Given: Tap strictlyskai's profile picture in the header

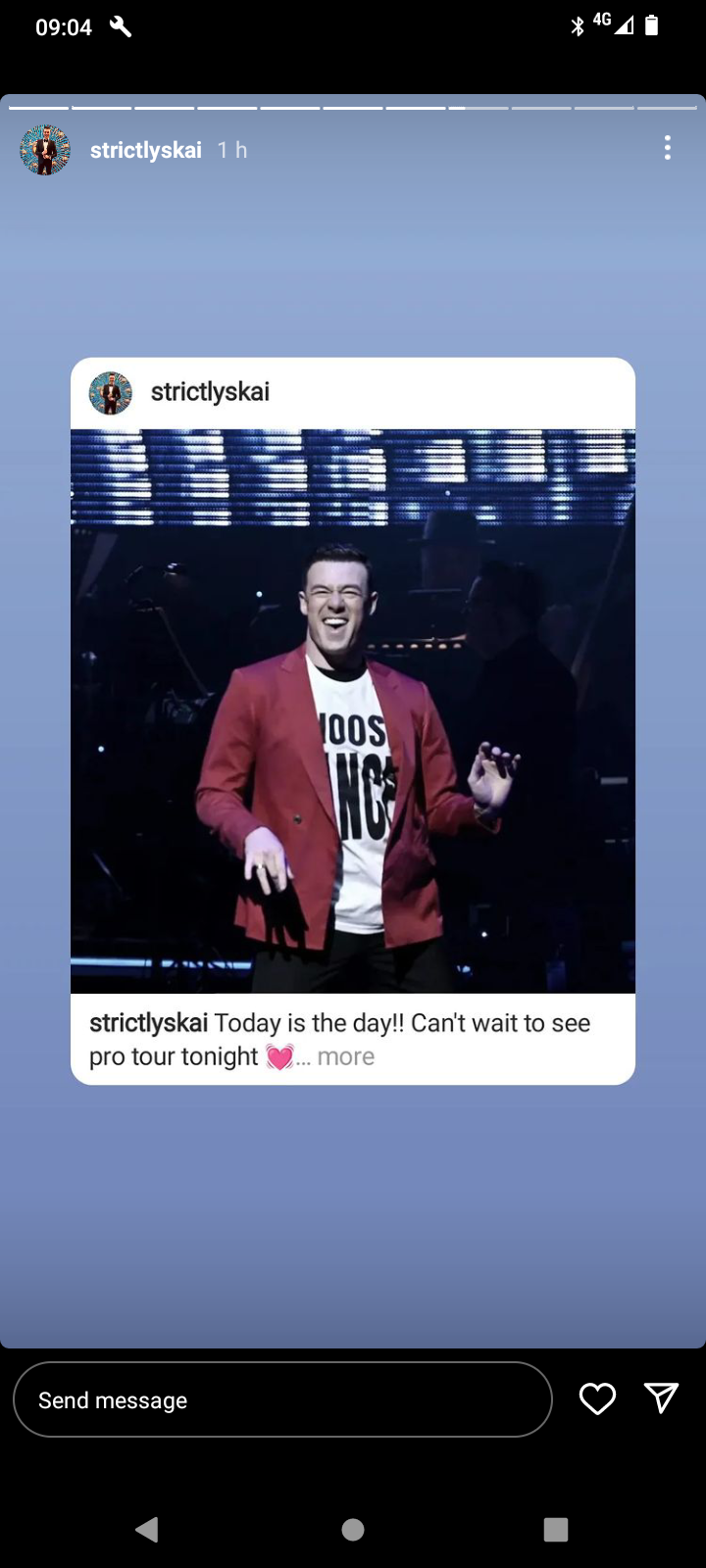Looking at the screenshot, I should [x=45, y=150].
